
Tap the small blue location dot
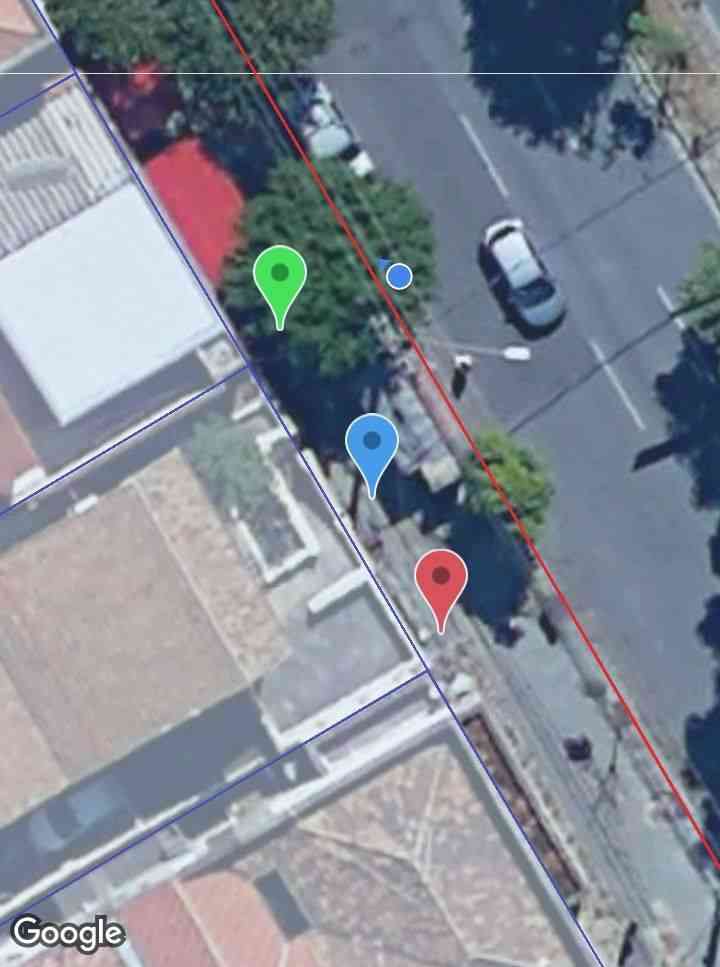399,276
